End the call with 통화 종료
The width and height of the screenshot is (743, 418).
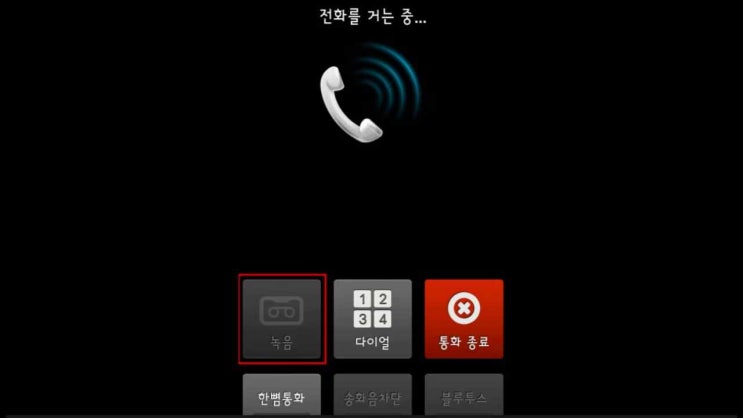pos(463,319)
